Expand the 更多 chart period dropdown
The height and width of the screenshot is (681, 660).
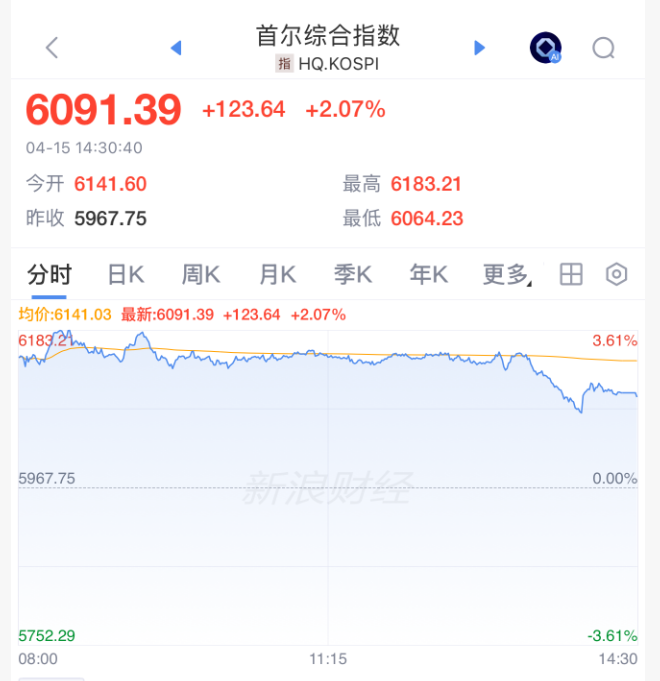point(507,275)
